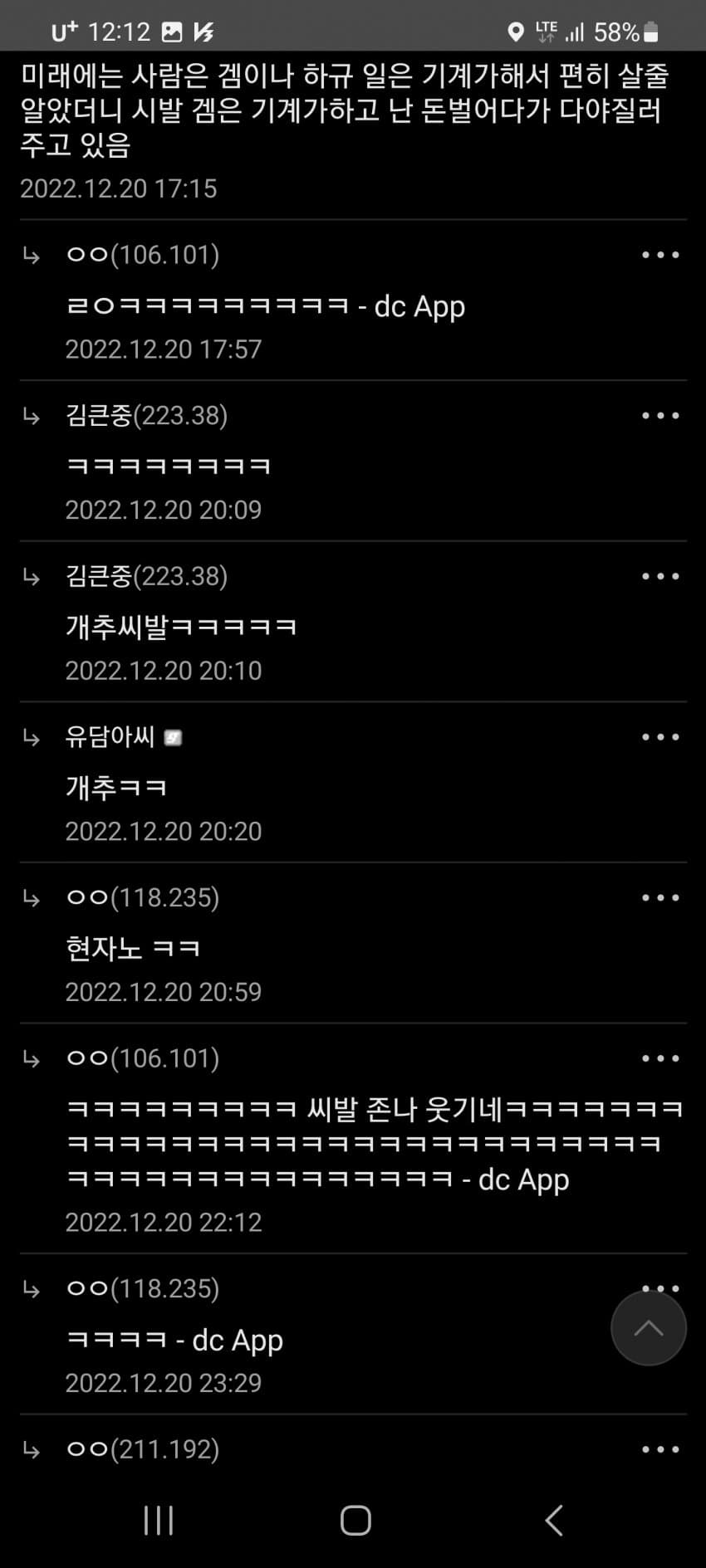Go back using the system navigation bar
The width and height of the screenshot is (706, 1568).
click(x=554, y=1520)
